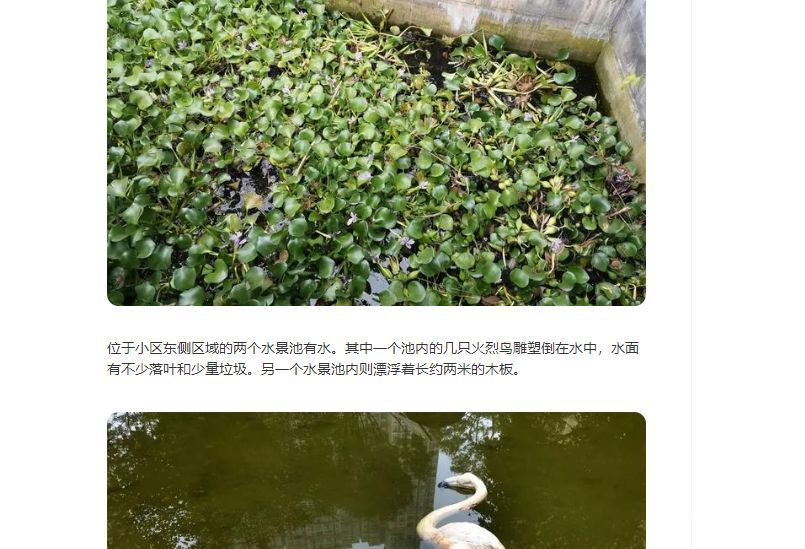
Task: View the flamingo sculpture pond photo
Action: (376, 481)
